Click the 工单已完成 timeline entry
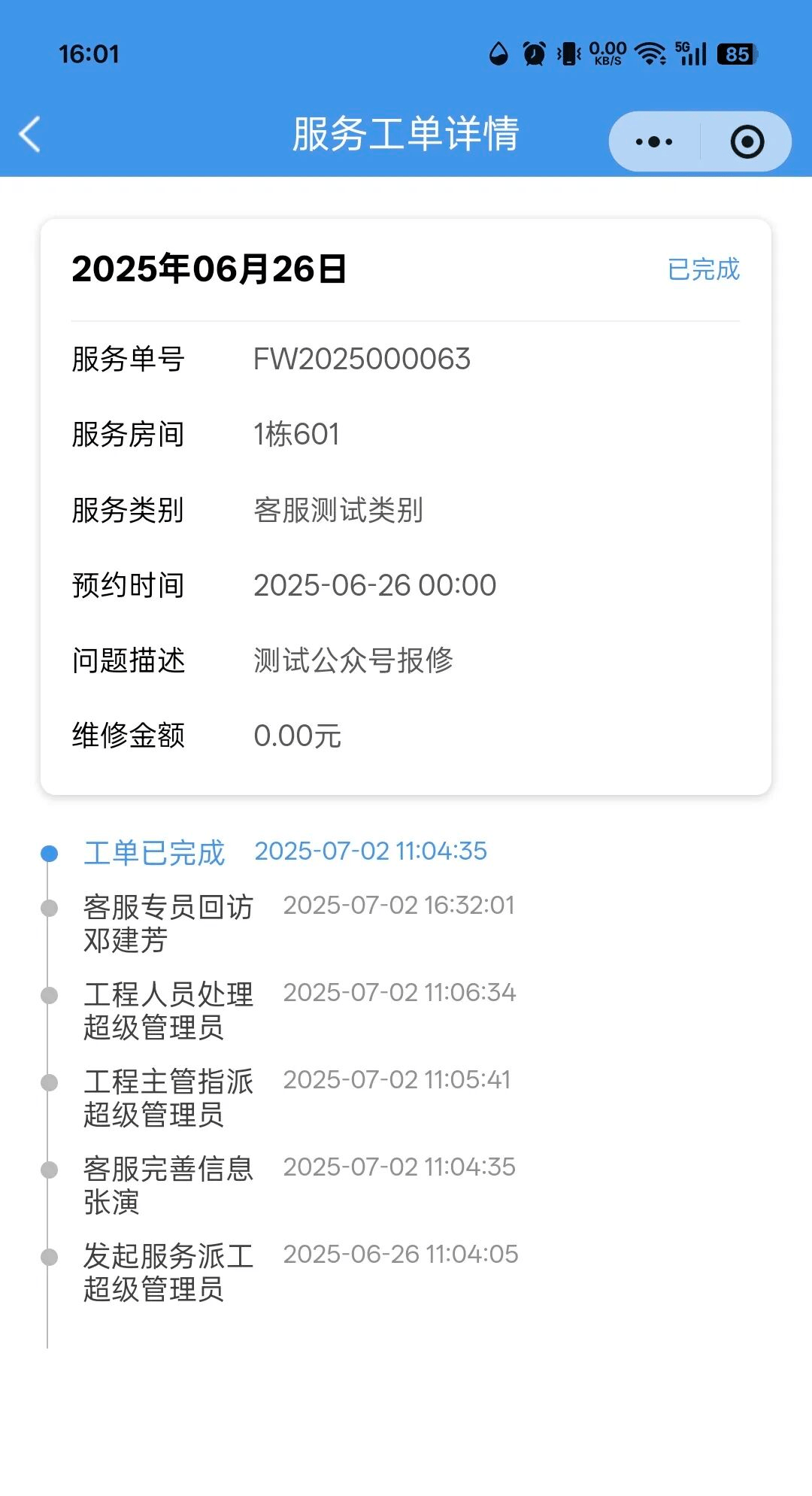812x1496 pixels. pos(154,852)
